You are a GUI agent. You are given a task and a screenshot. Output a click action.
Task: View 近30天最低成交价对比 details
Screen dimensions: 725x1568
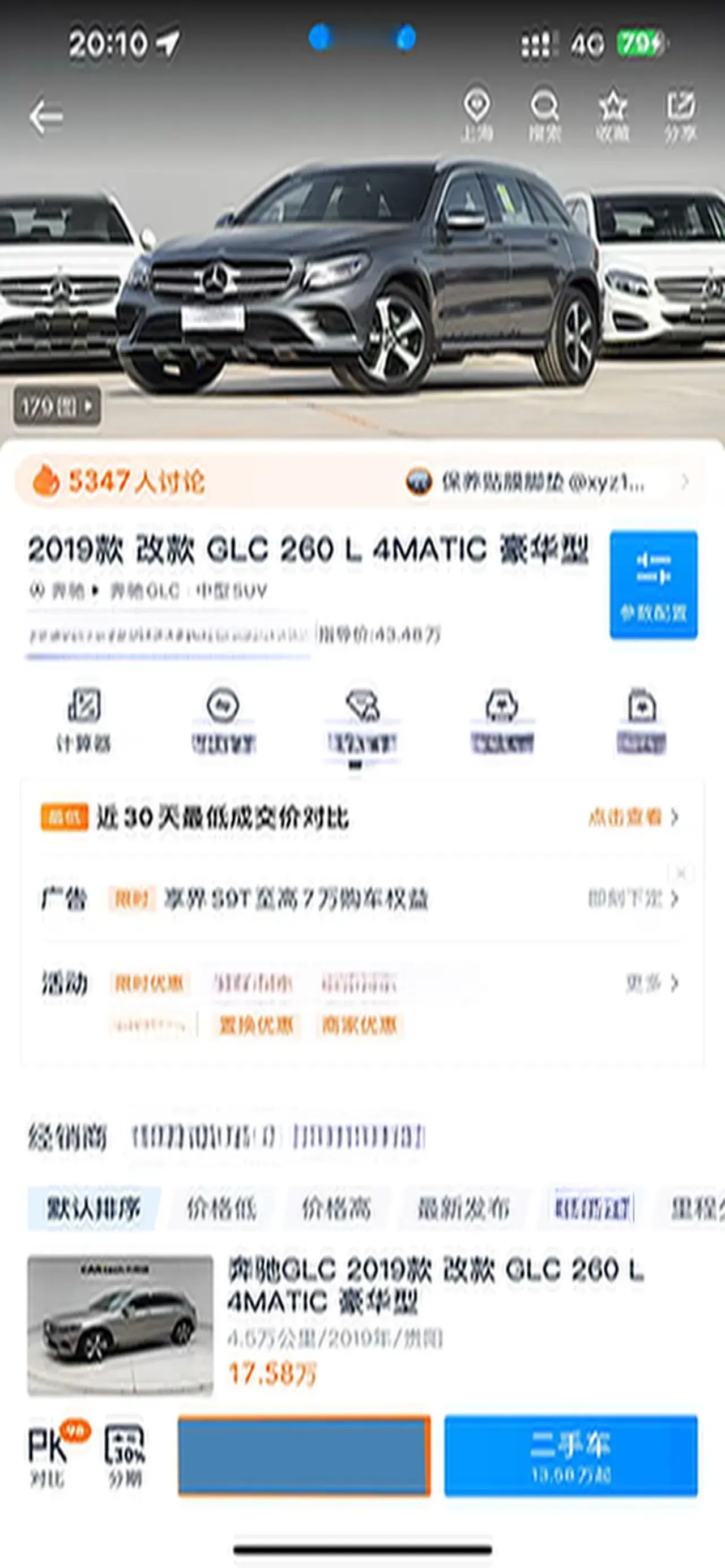(x=633, y=817)
